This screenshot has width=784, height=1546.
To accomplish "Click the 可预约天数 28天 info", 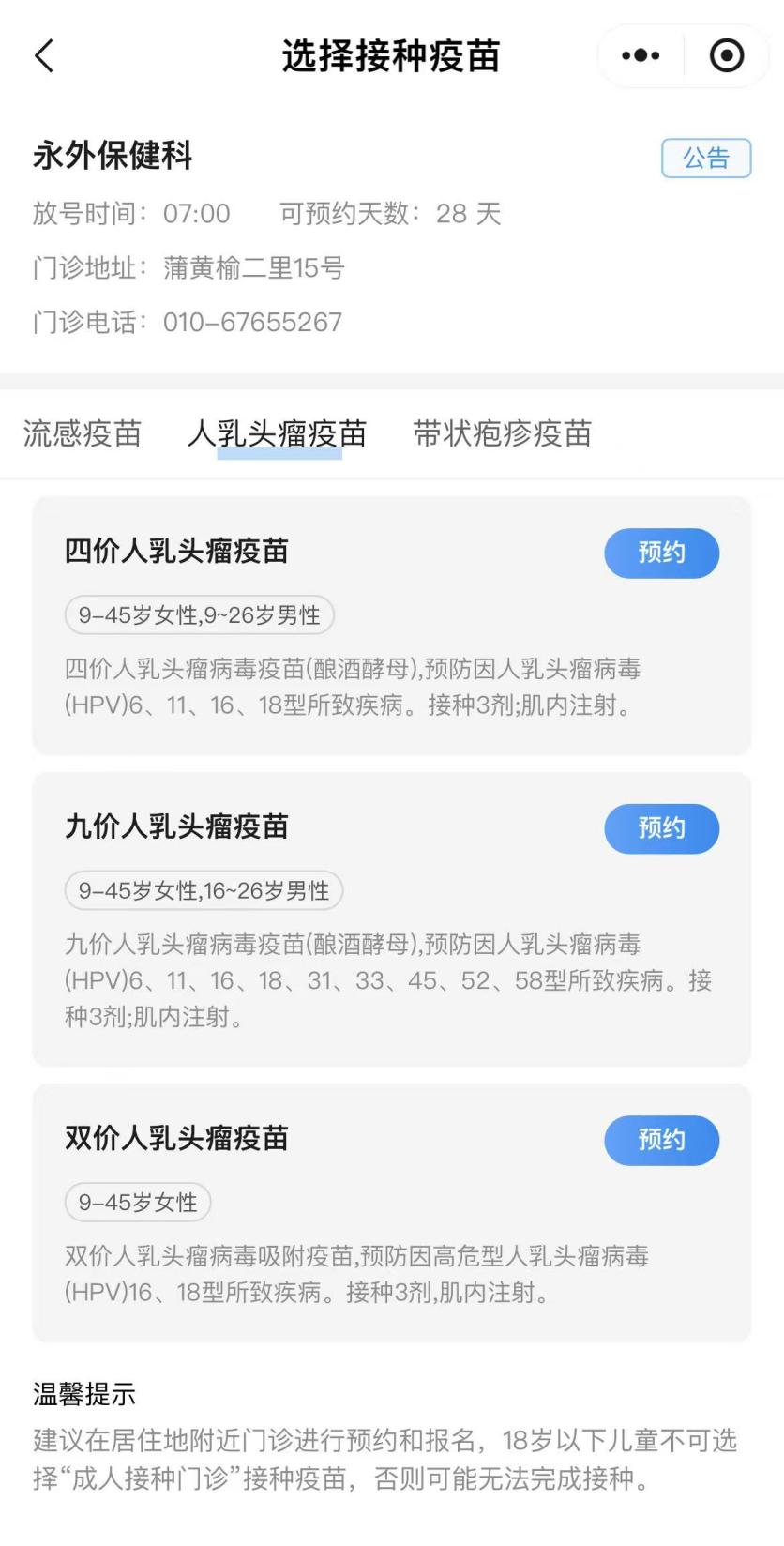I will (x=388, y=213).
